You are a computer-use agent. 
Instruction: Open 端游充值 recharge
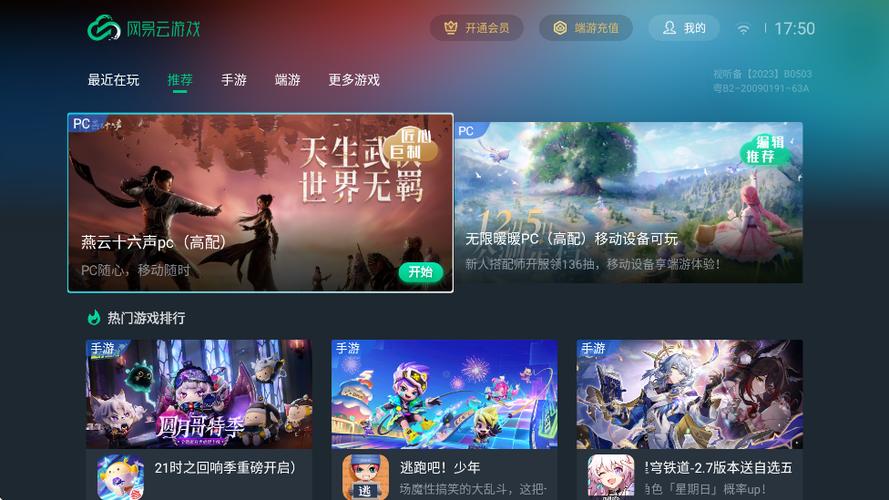click(x=586, y=28)
